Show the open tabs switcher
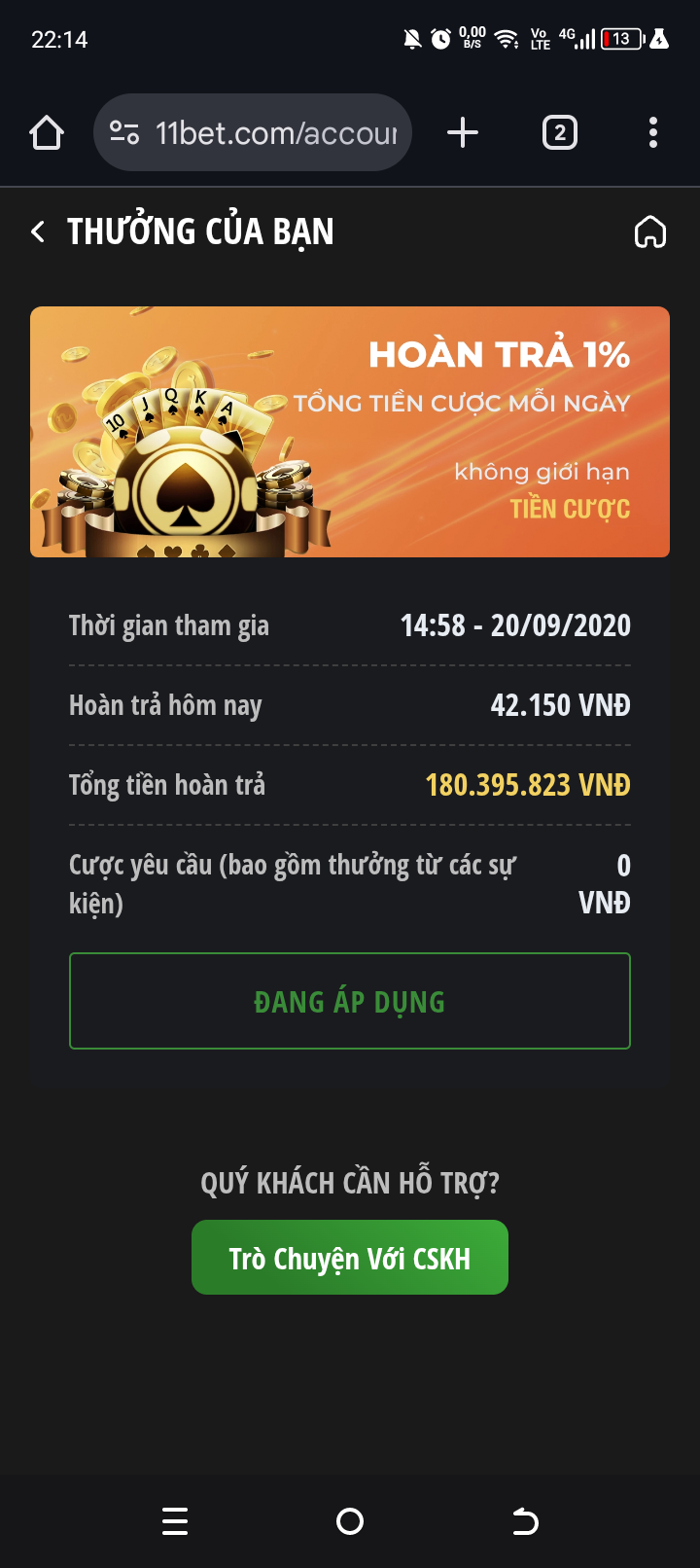Screen dimensions: 700x1568 click(x=559, y=132)
